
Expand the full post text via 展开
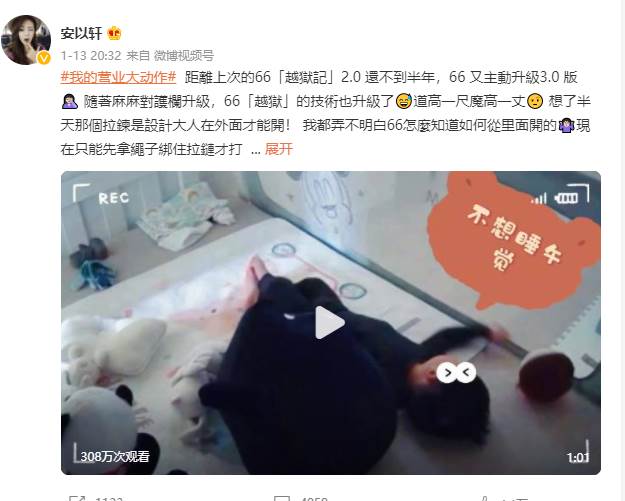(279, 148)
